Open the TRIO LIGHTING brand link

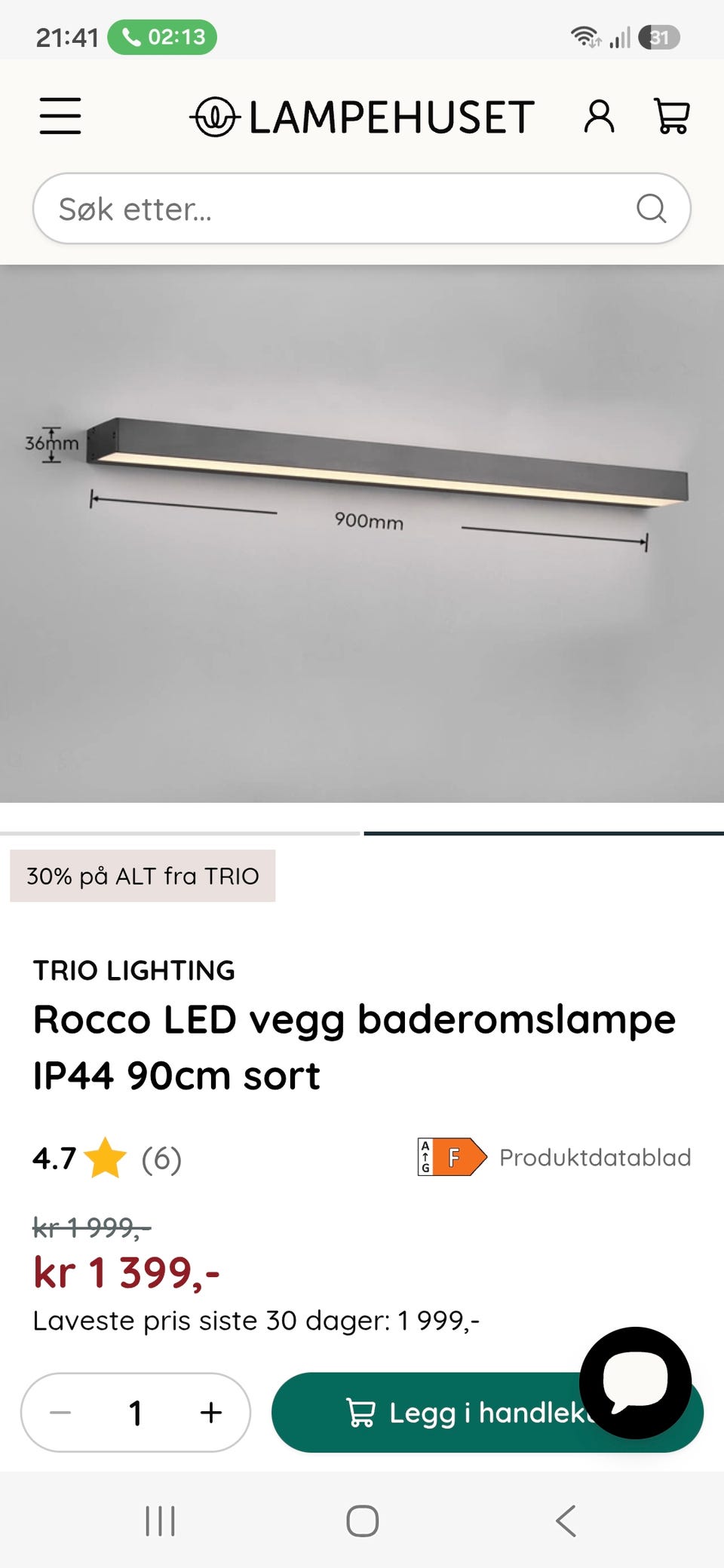pyautogui.click(x=134, y=971)
